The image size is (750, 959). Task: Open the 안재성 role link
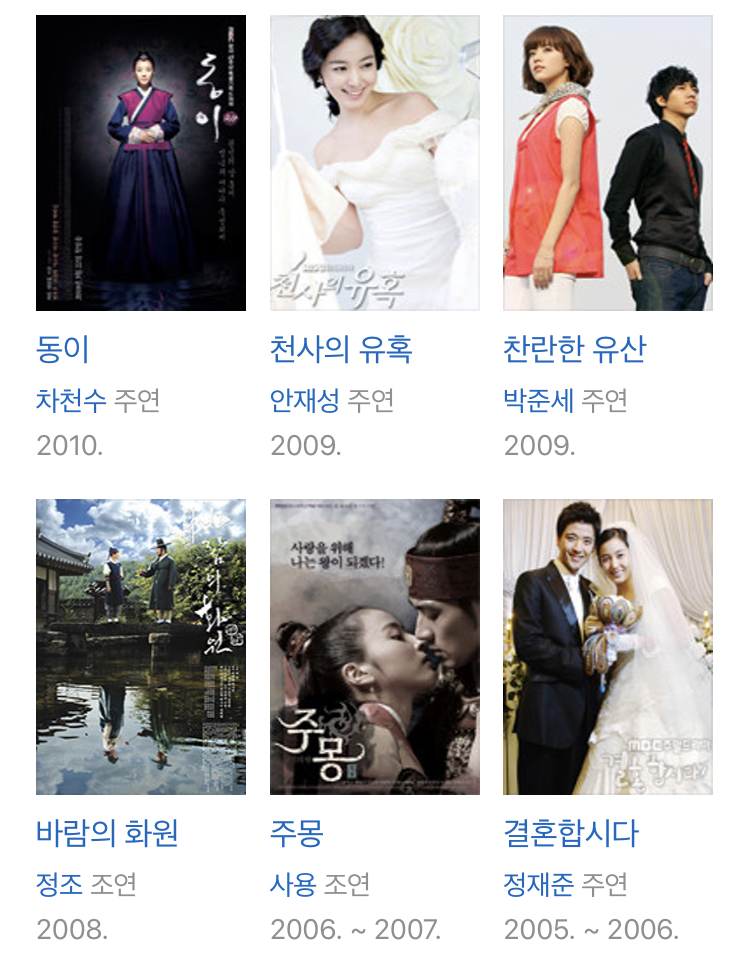point(305,401)
